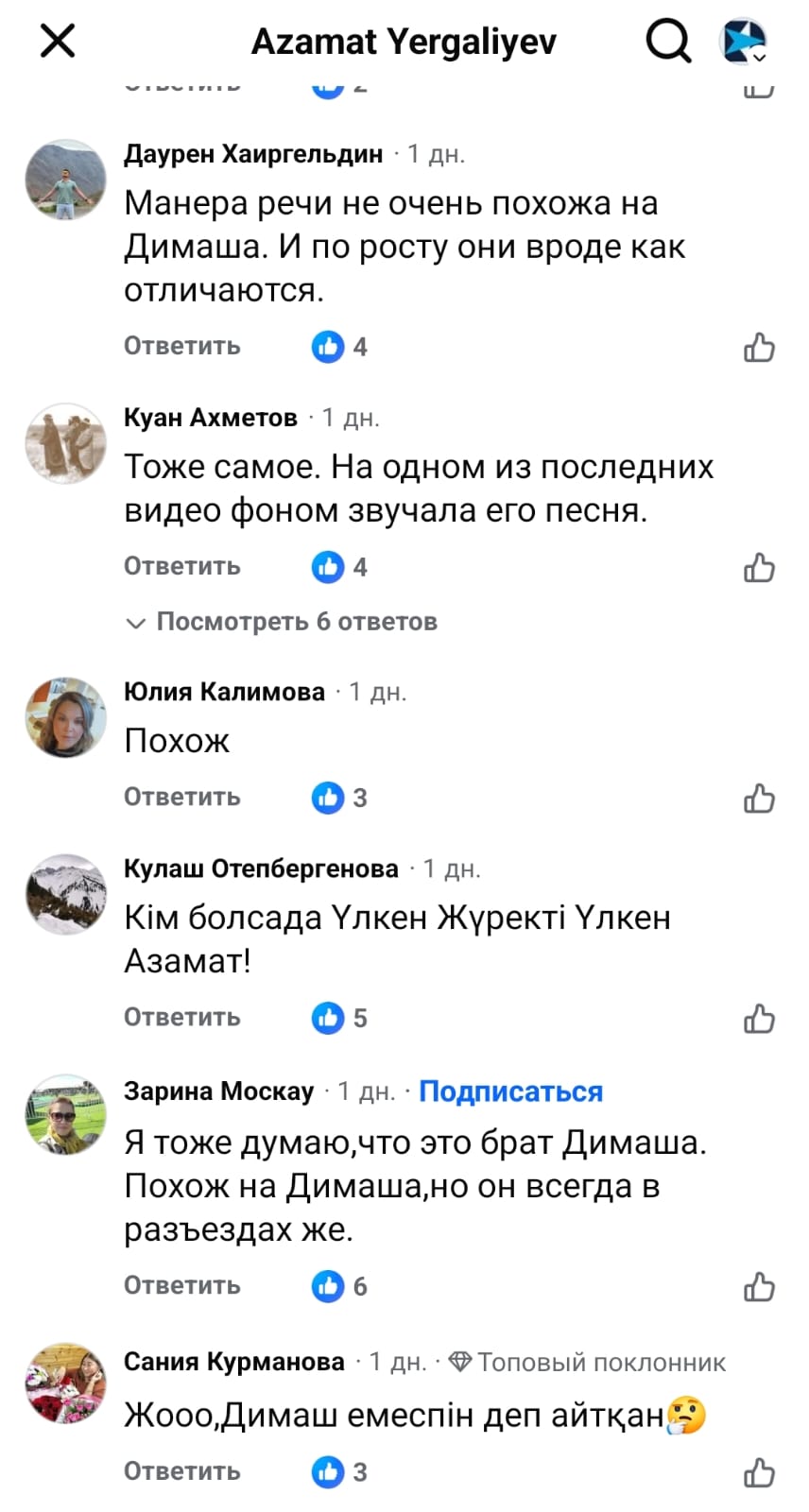Viewport: 809px width, 1512px height.
Task: Reply to Кулаш Отепбергенова's comment
Action: point(182,1018)
